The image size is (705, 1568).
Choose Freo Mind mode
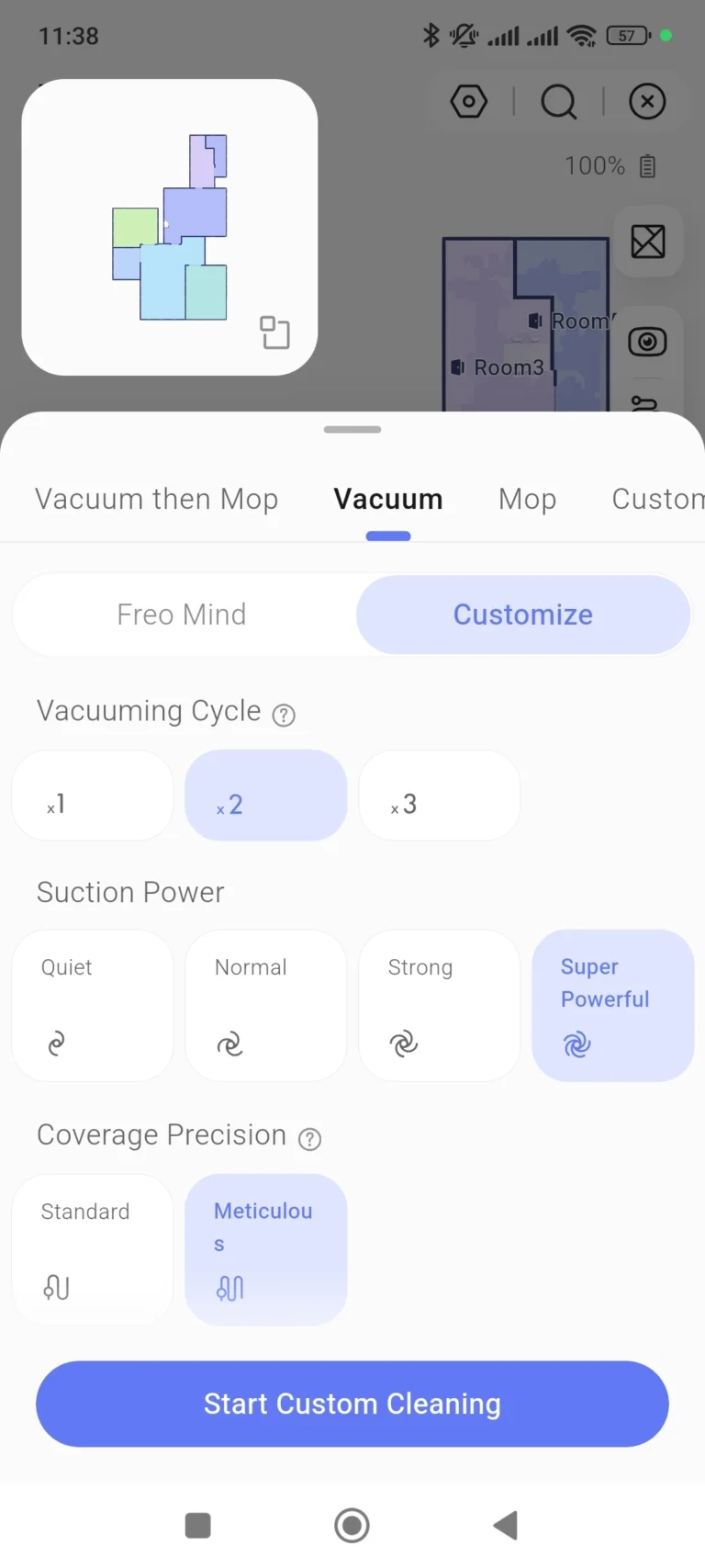183,615
